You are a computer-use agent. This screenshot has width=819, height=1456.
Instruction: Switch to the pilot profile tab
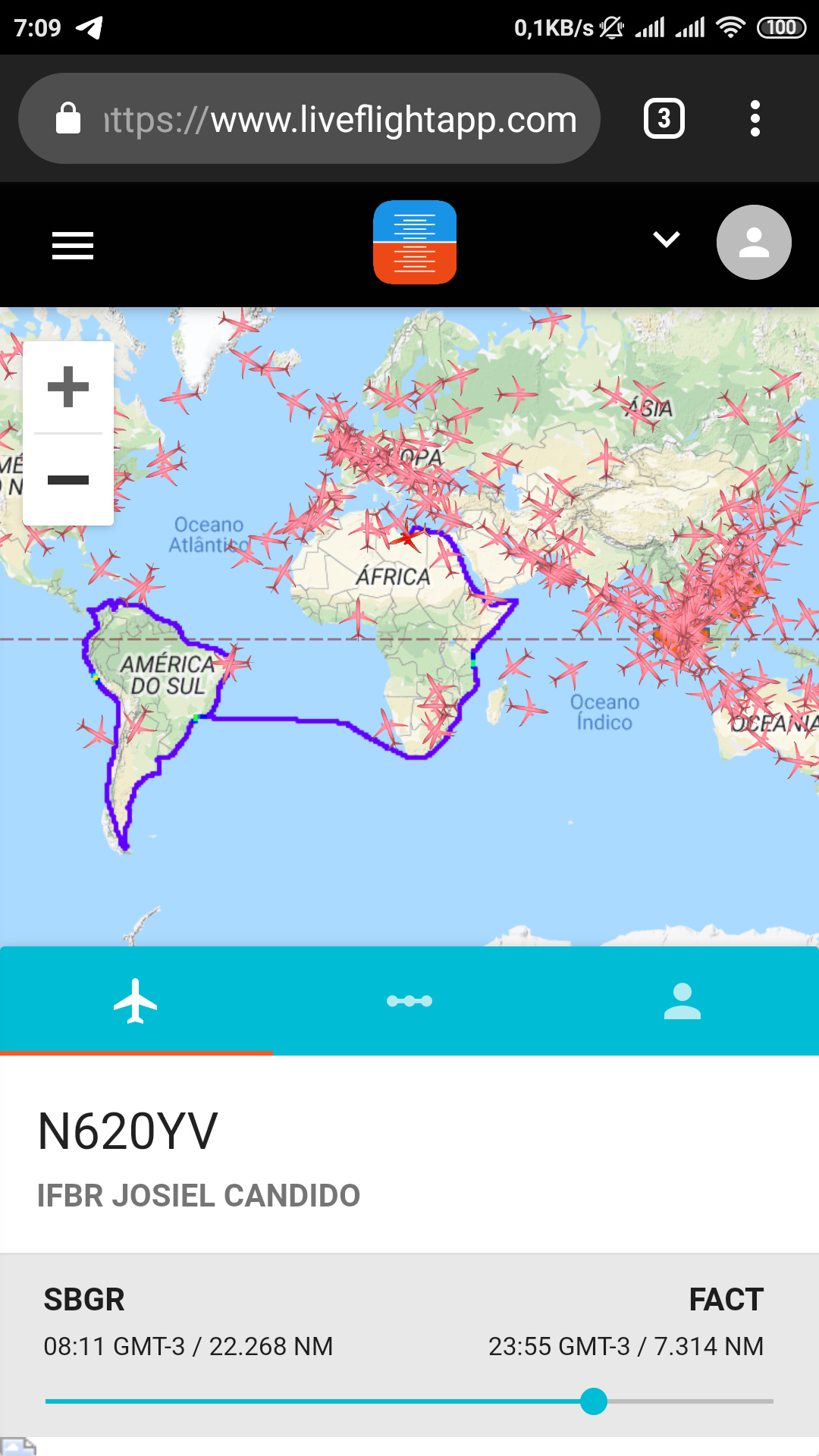(682, 1001)
